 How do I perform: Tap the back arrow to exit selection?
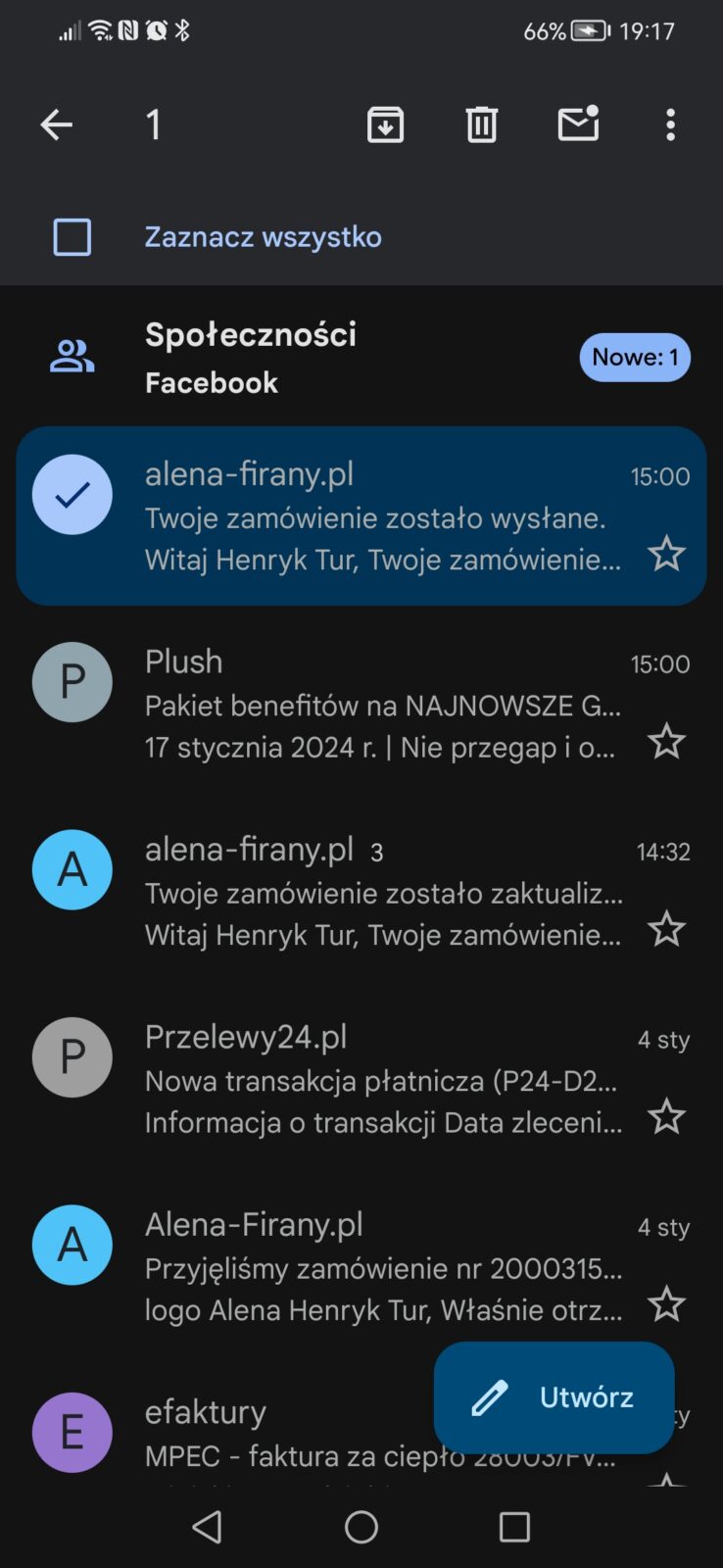coord(57,124)
